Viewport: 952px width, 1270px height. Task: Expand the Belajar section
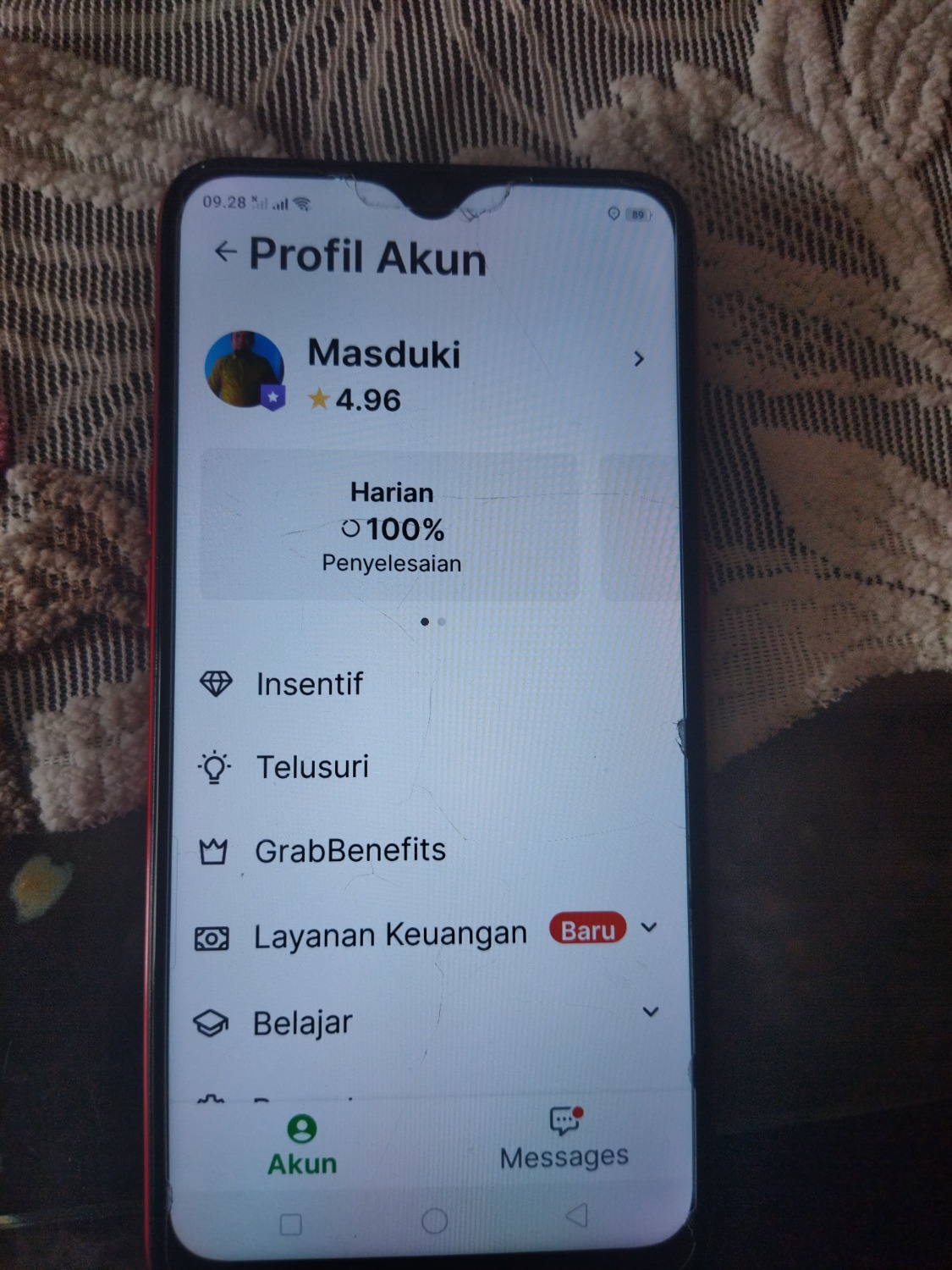(x=650, y=1012)
